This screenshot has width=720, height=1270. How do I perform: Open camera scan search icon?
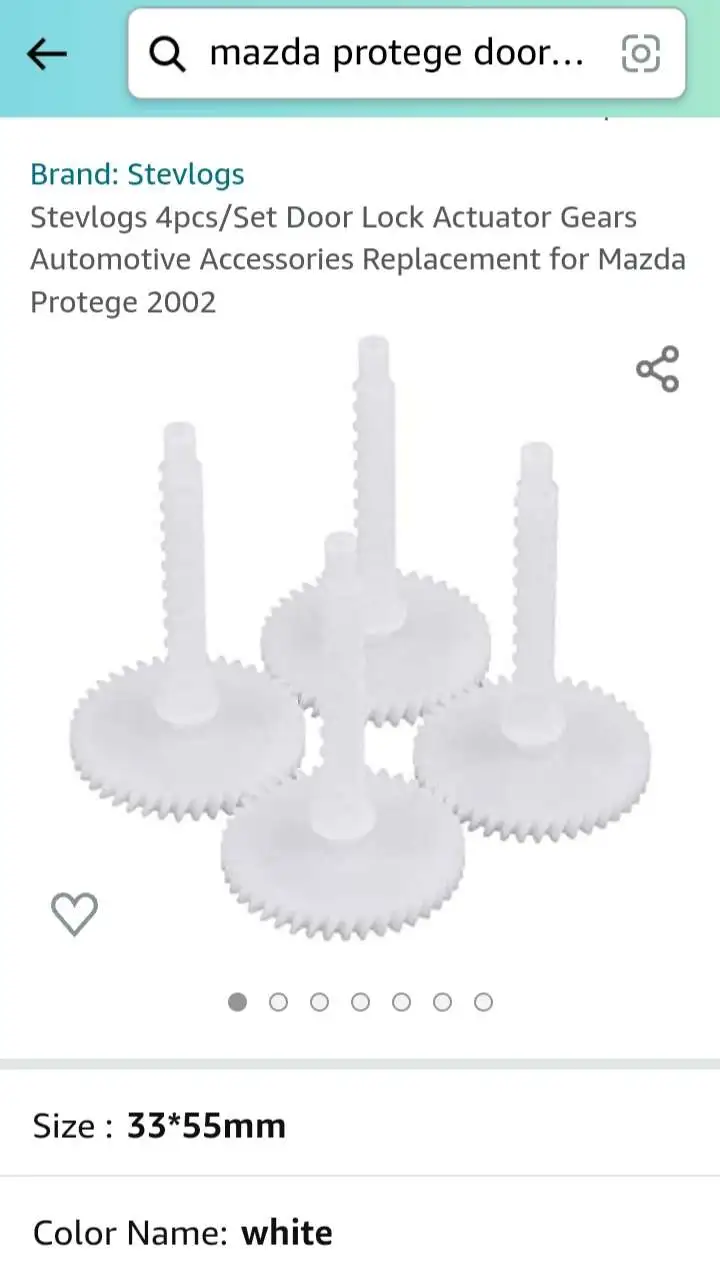(x=640, y=54)
